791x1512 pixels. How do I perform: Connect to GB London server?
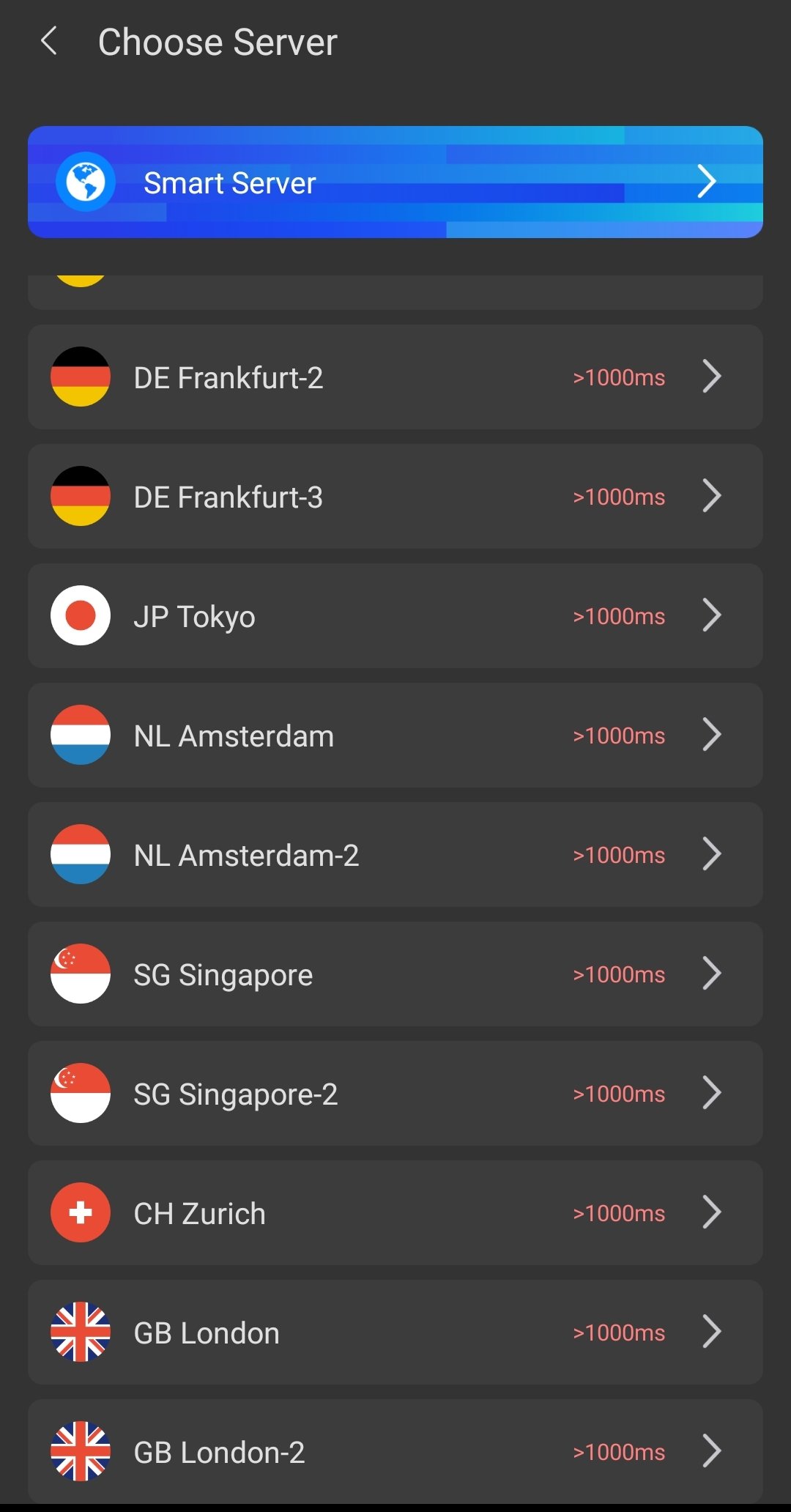coord(395,1333)
